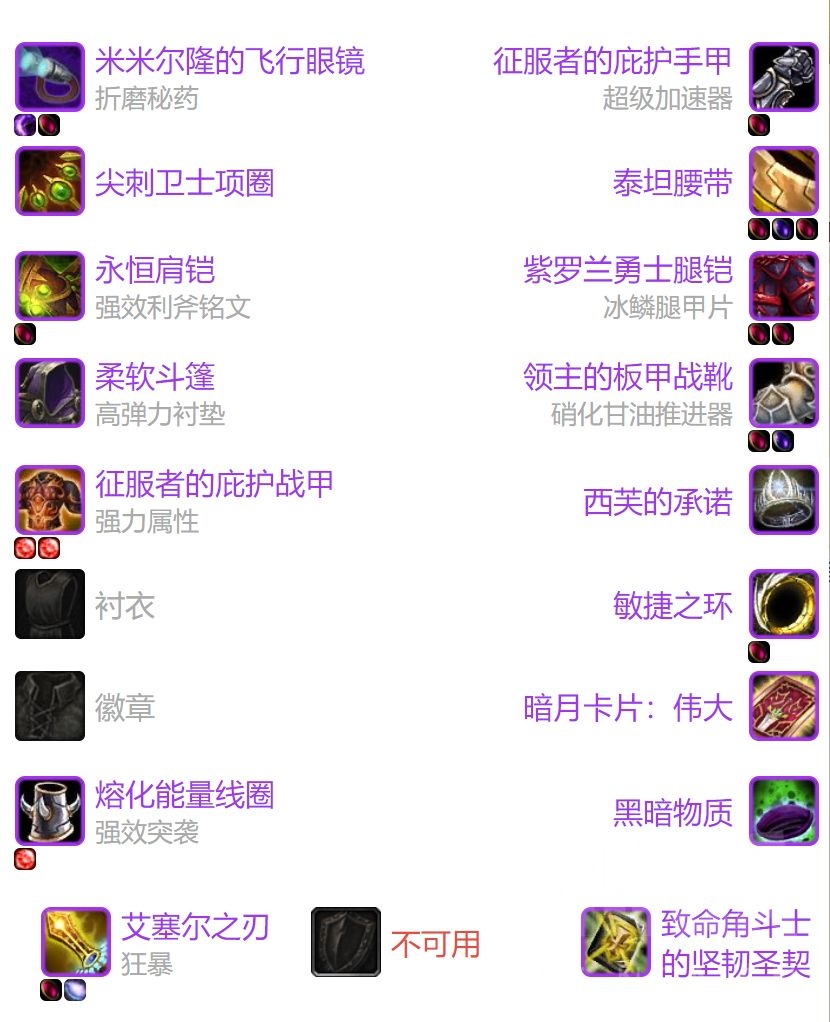选择灰色的徽章槽位图标
Screen dimensions: 830x1022
(x=49, y=707)
